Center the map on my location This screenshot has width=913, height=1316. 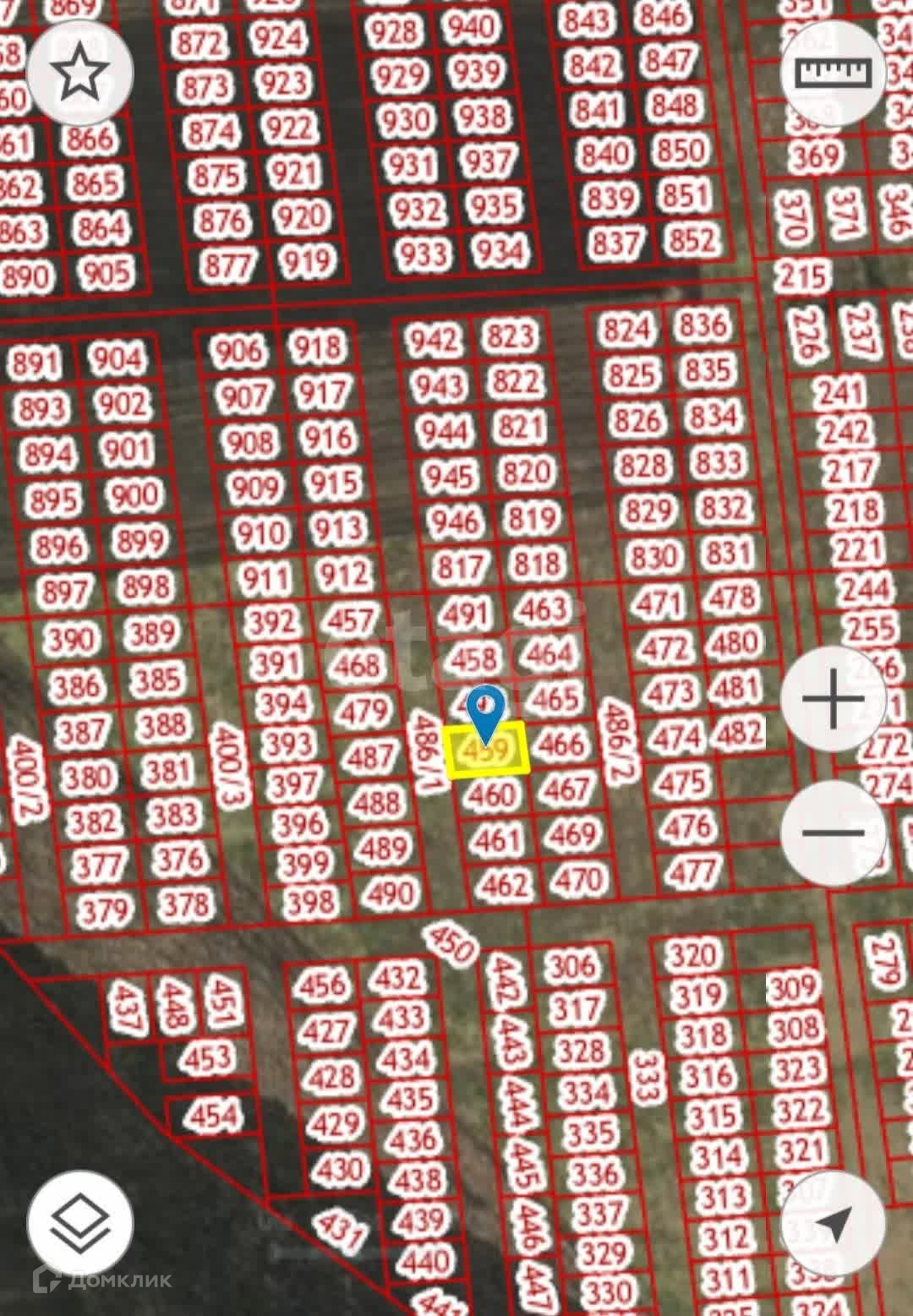(833, 1223)
